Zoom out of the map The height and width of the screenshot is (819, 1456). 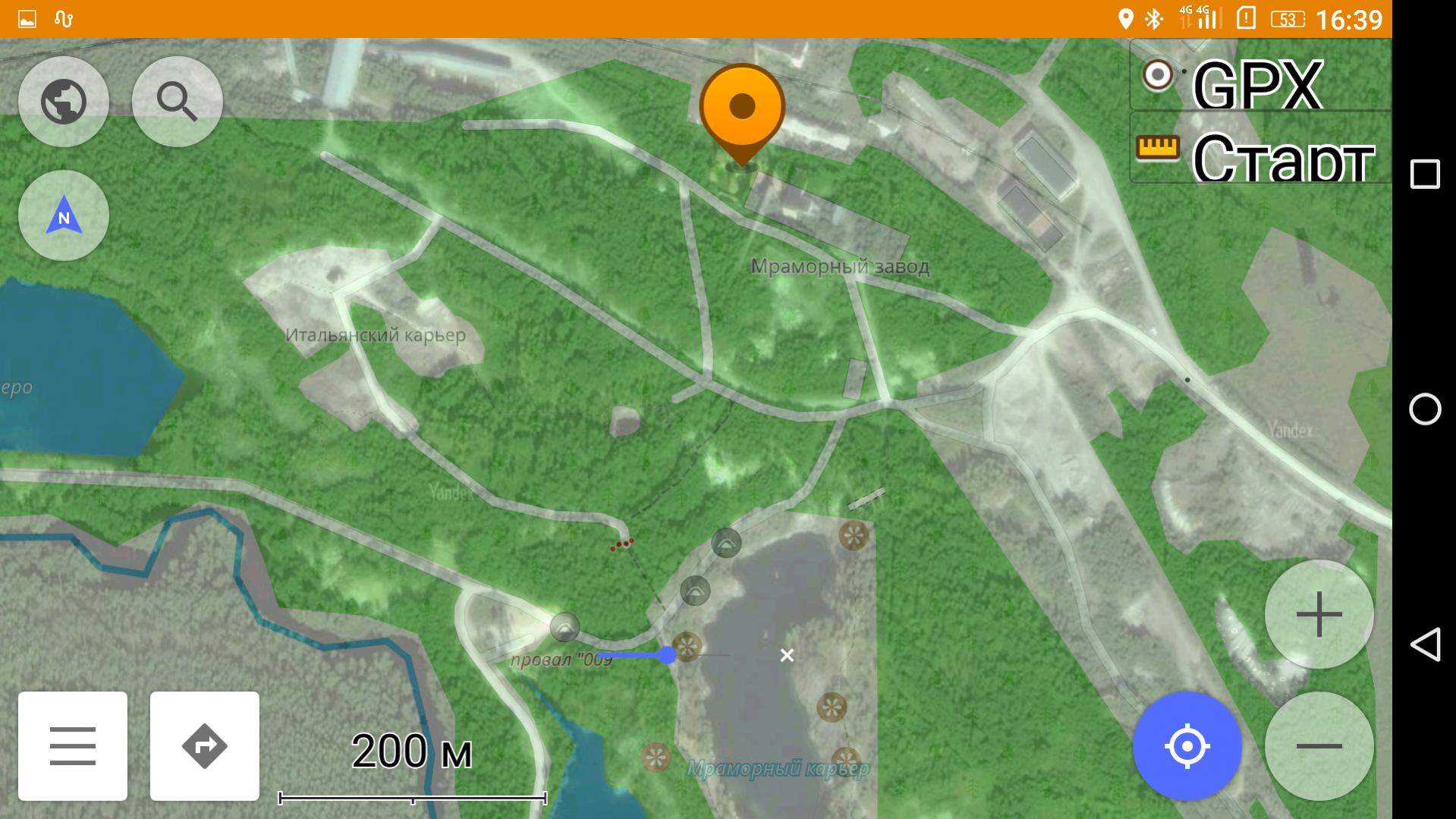click(x=1319, y=745)
